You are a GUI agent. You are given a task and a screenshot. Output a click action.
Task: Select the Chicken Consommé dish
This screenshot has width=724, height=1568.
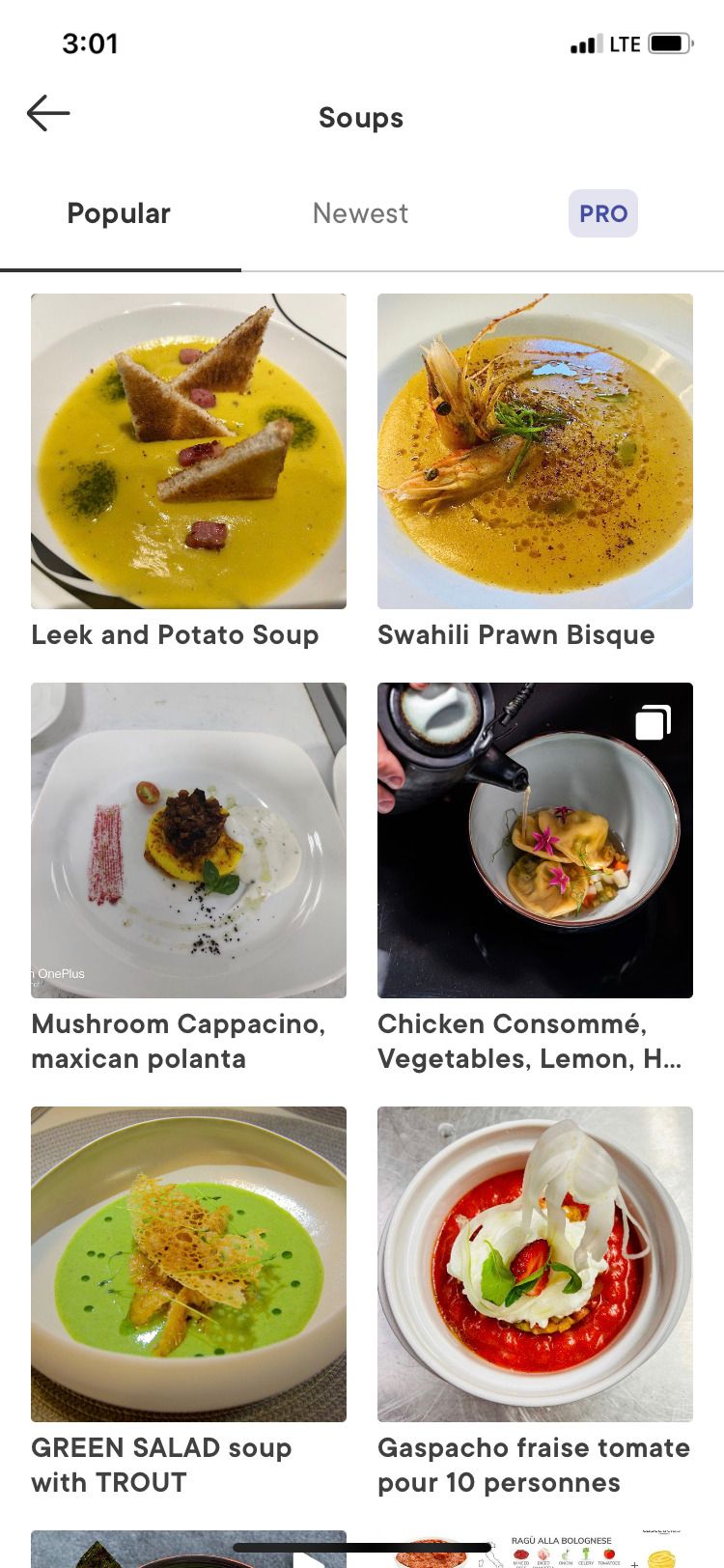535,840
